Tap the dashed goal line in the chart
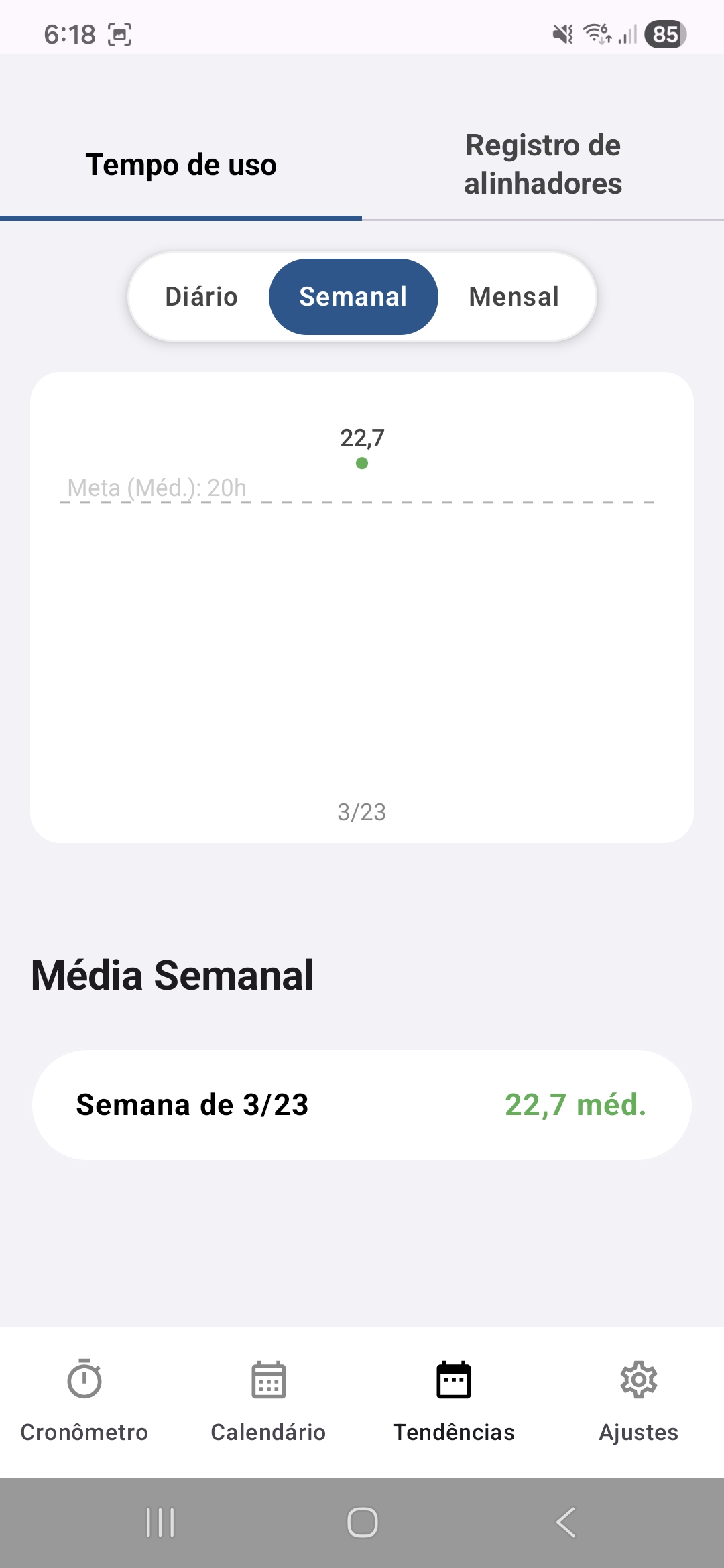The width and height of the screenshot is (724, 1568). (402, 501)
